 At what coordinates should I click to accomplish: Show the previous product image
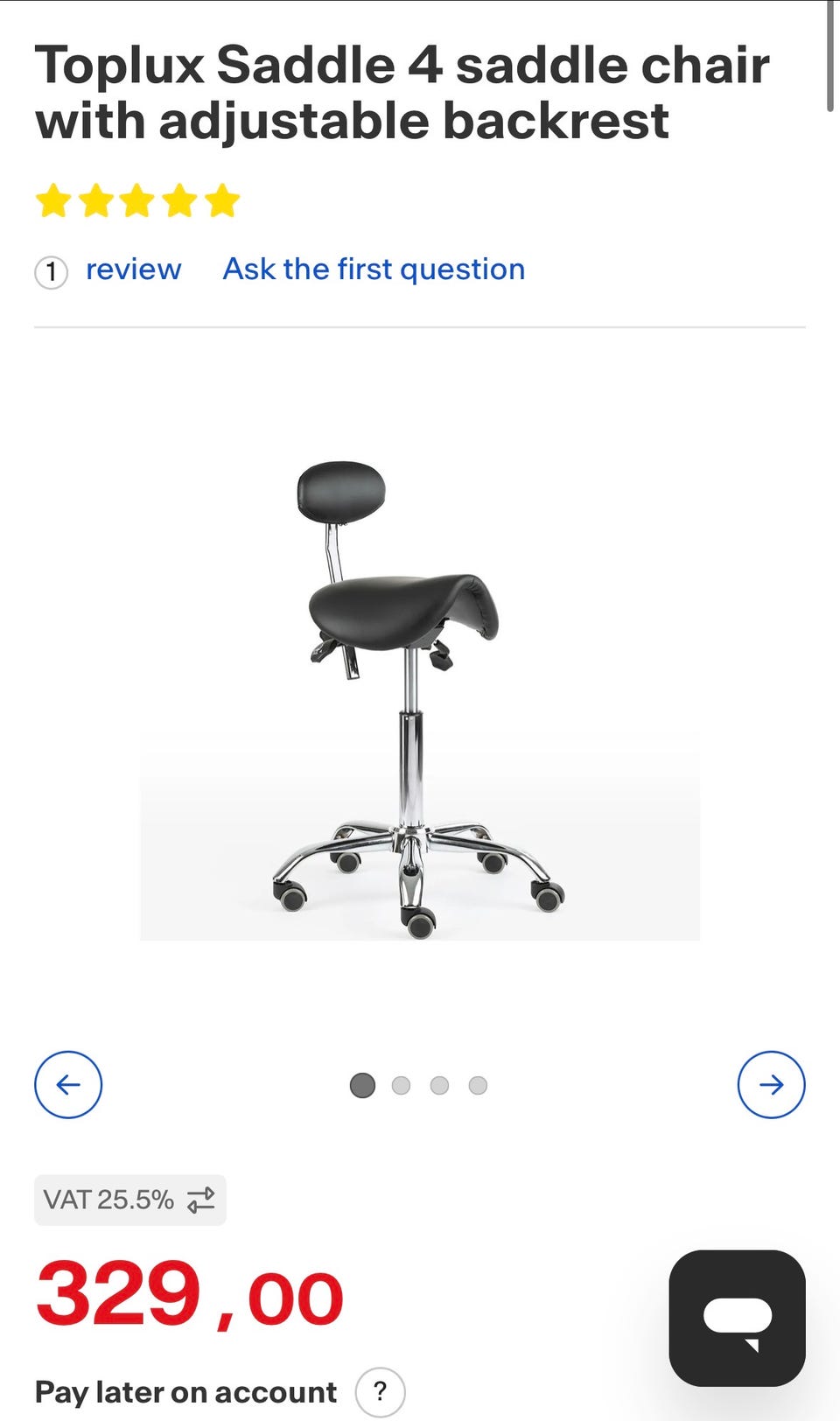point(68,1085)
